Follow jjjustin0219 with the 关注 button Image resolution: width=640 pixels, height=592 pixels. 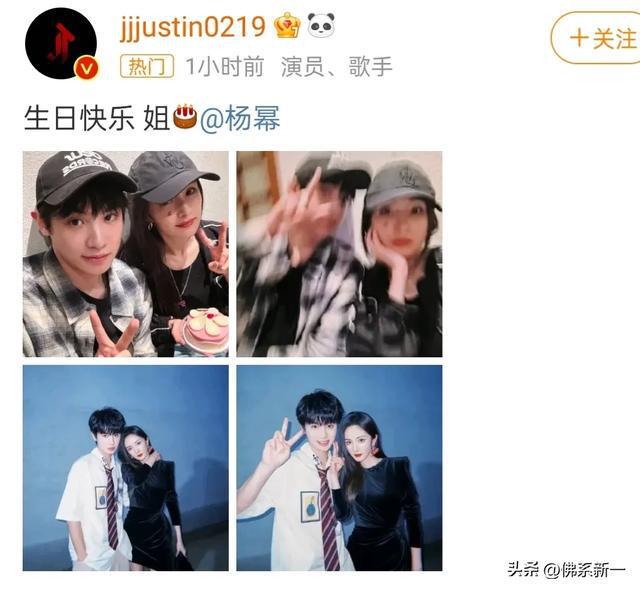tap(602, 38)
